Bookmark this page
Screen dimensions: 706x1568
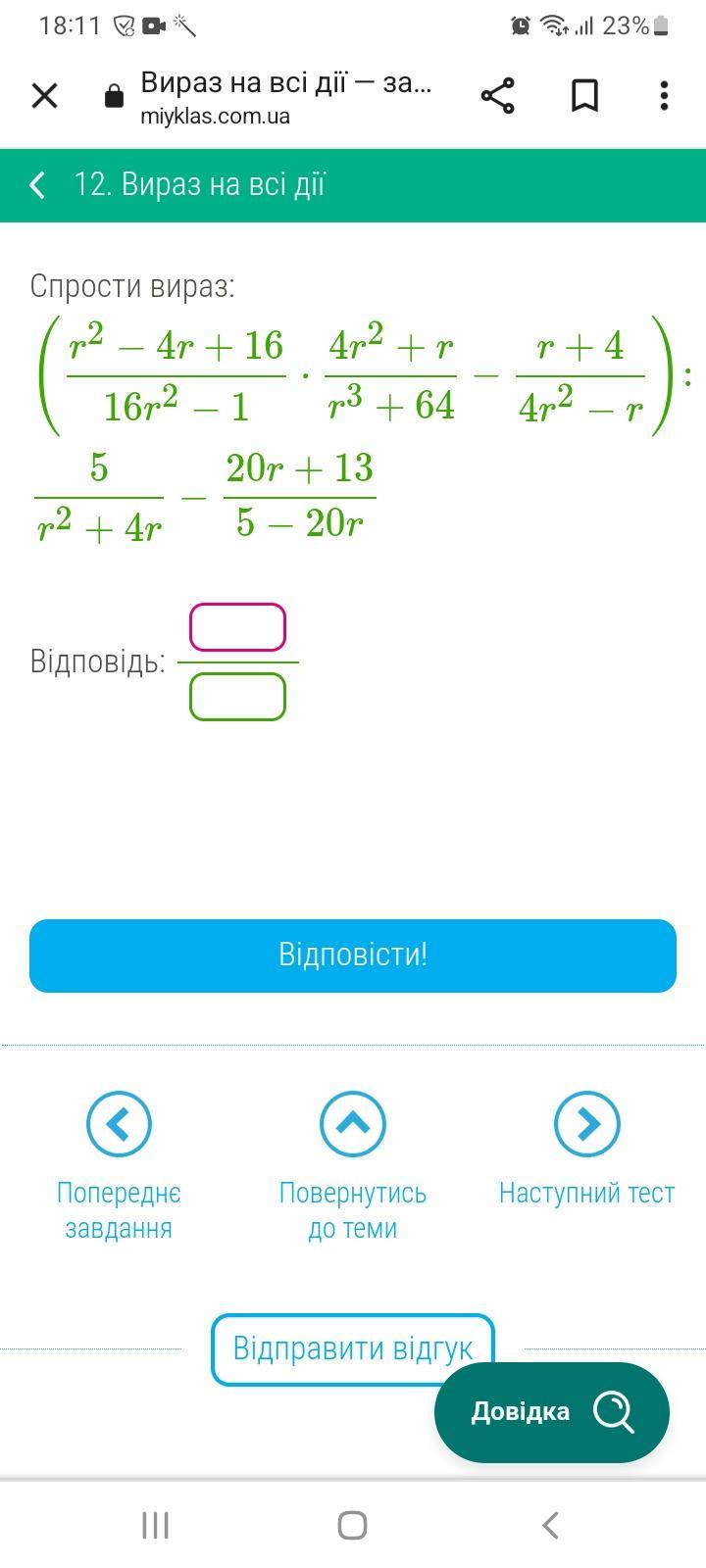click(x=584, y=96)
